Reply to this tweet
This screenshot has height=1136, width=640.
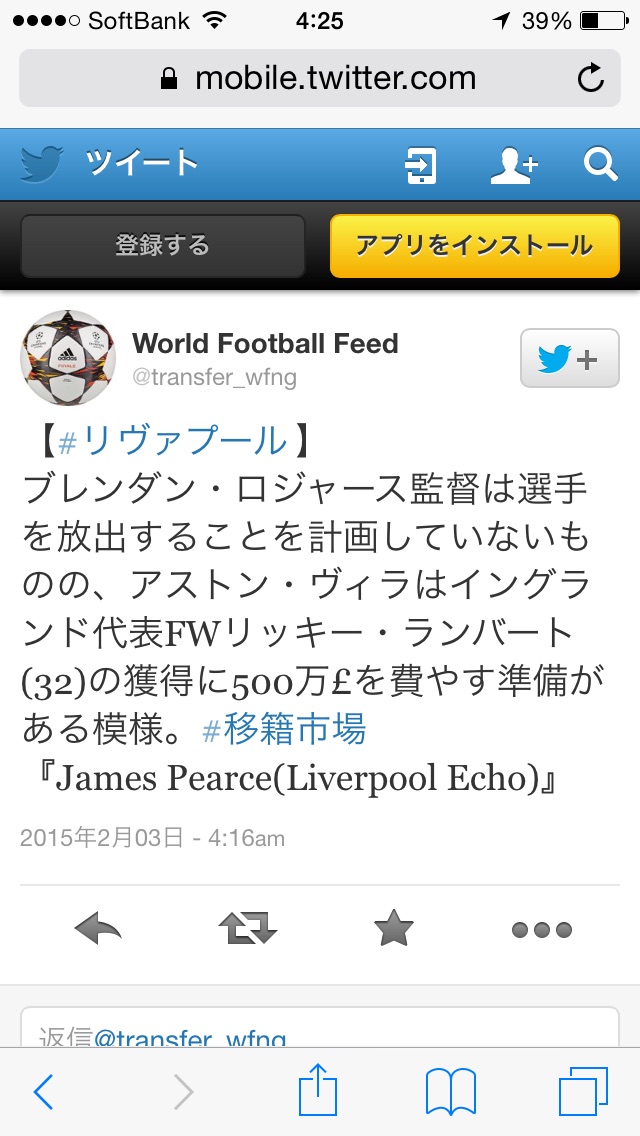pos(98,929)
